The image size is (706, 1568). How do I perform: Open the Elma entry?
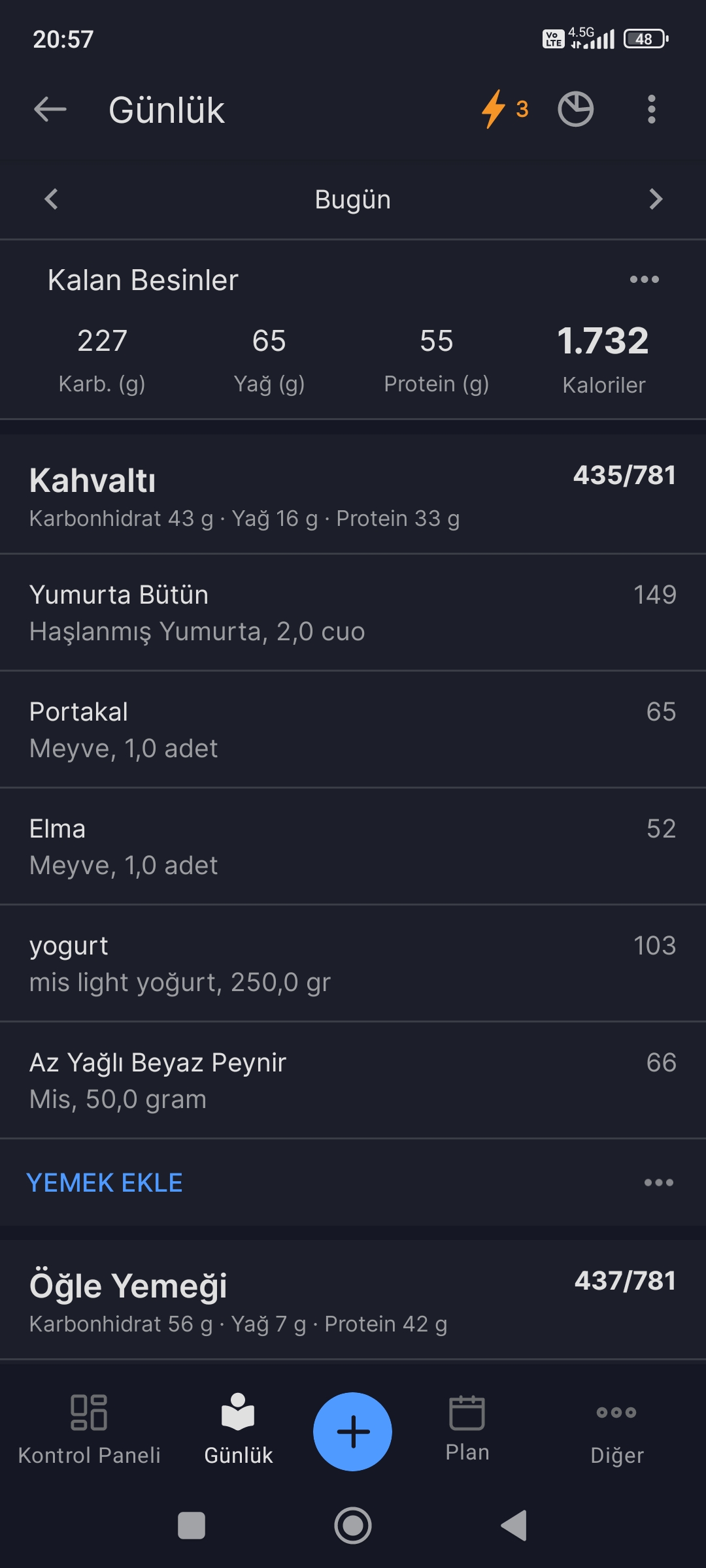click(x=353, y=847)
